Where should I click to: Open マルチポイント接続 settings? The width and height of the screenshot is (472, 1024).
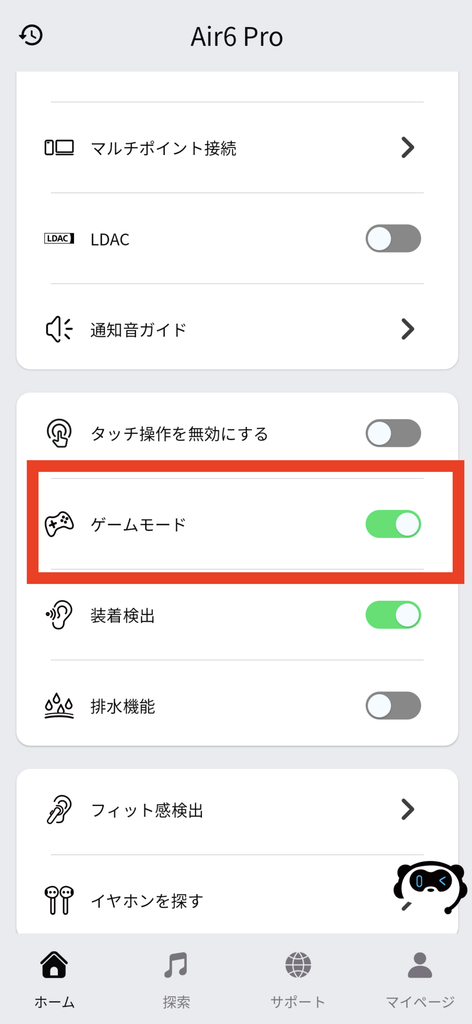coord(236,148)
